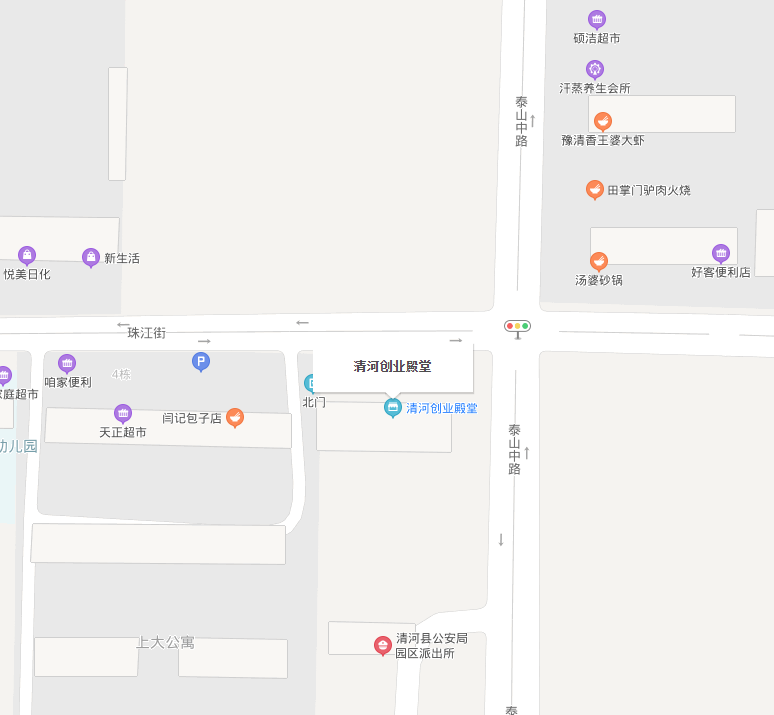Select the 新生活 shopping marker
This screenshot has width=774, height=715.
(91, 258)
